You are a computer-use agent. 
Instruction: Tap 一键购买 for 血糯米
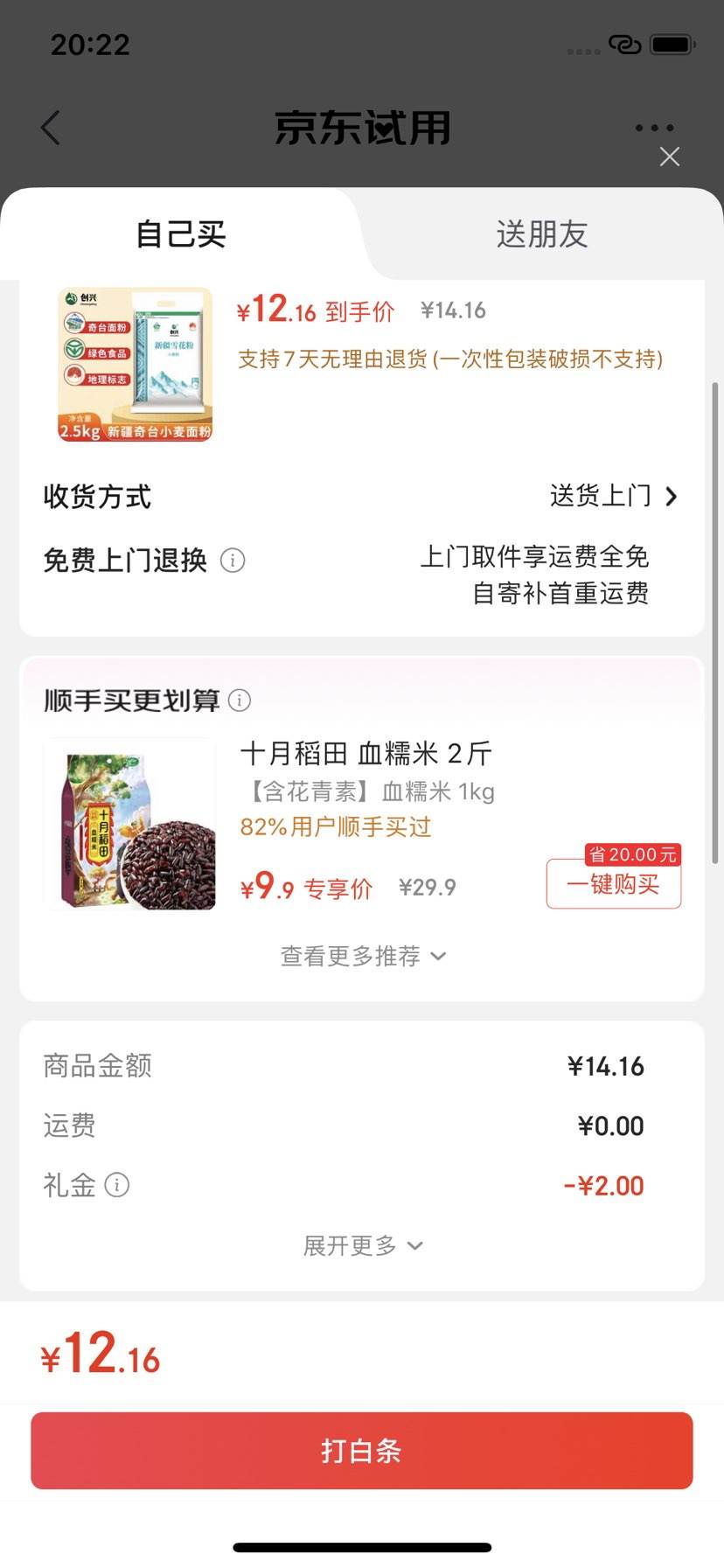[x=613, y=884]
